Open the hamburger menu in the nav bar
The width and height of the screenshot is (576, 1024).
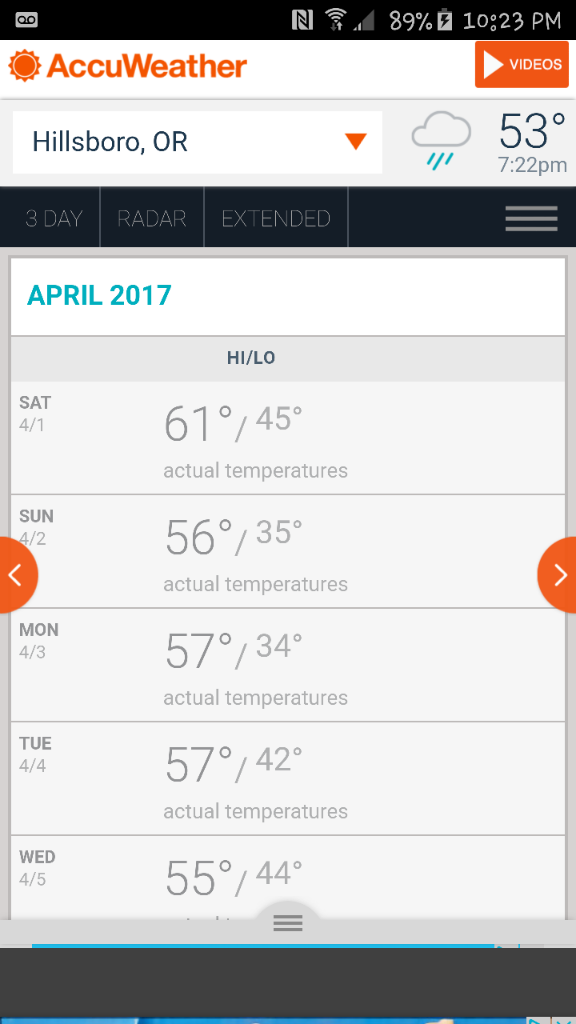coord(531,218)
